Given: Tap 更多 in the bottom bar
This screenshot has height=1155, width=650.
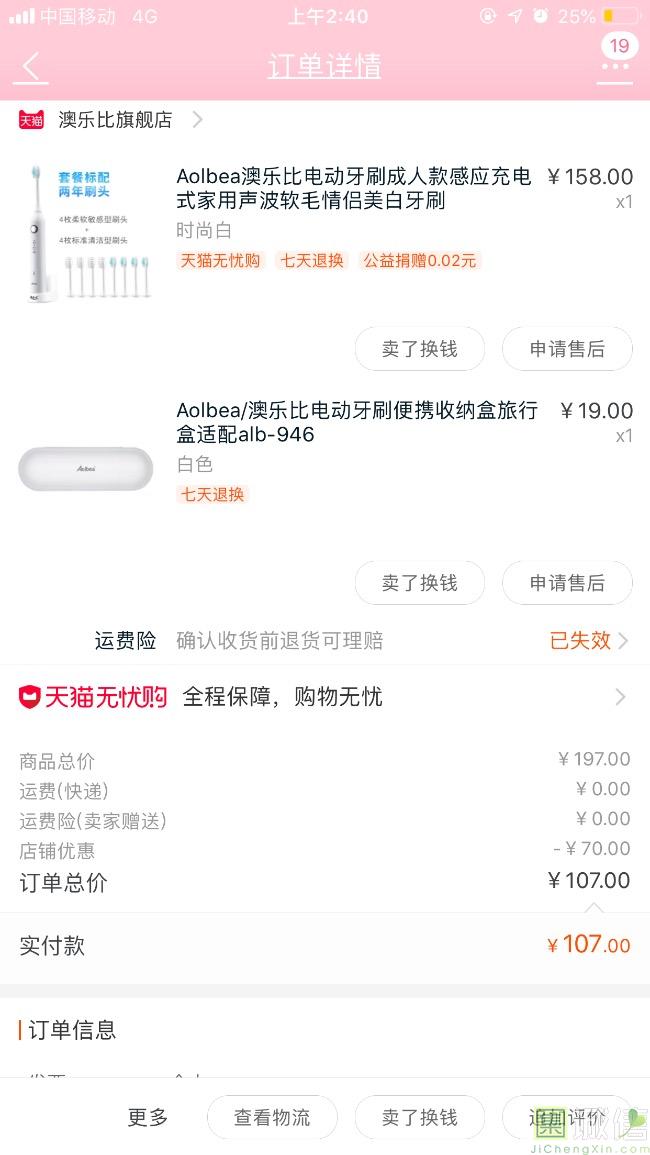Looking at the screenshot, I should click(147, 1118).
